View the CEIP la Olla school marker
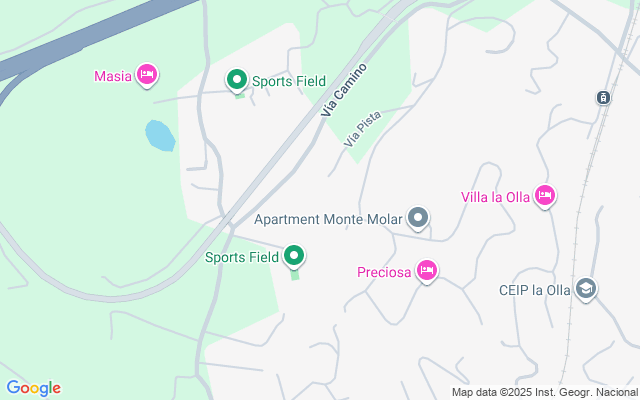640x400 pixels. 586,290
